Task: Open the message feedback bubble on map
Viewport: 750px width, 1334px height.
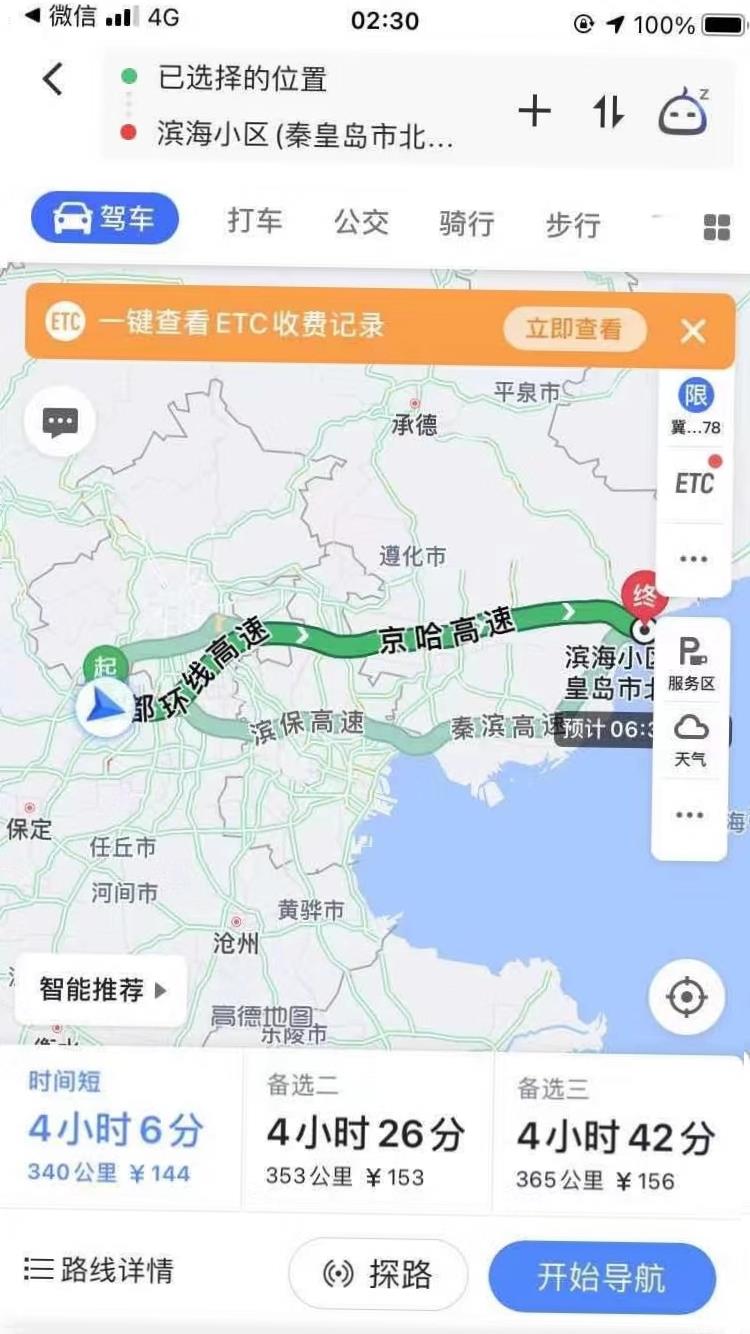Action: (x=60, y=423)
